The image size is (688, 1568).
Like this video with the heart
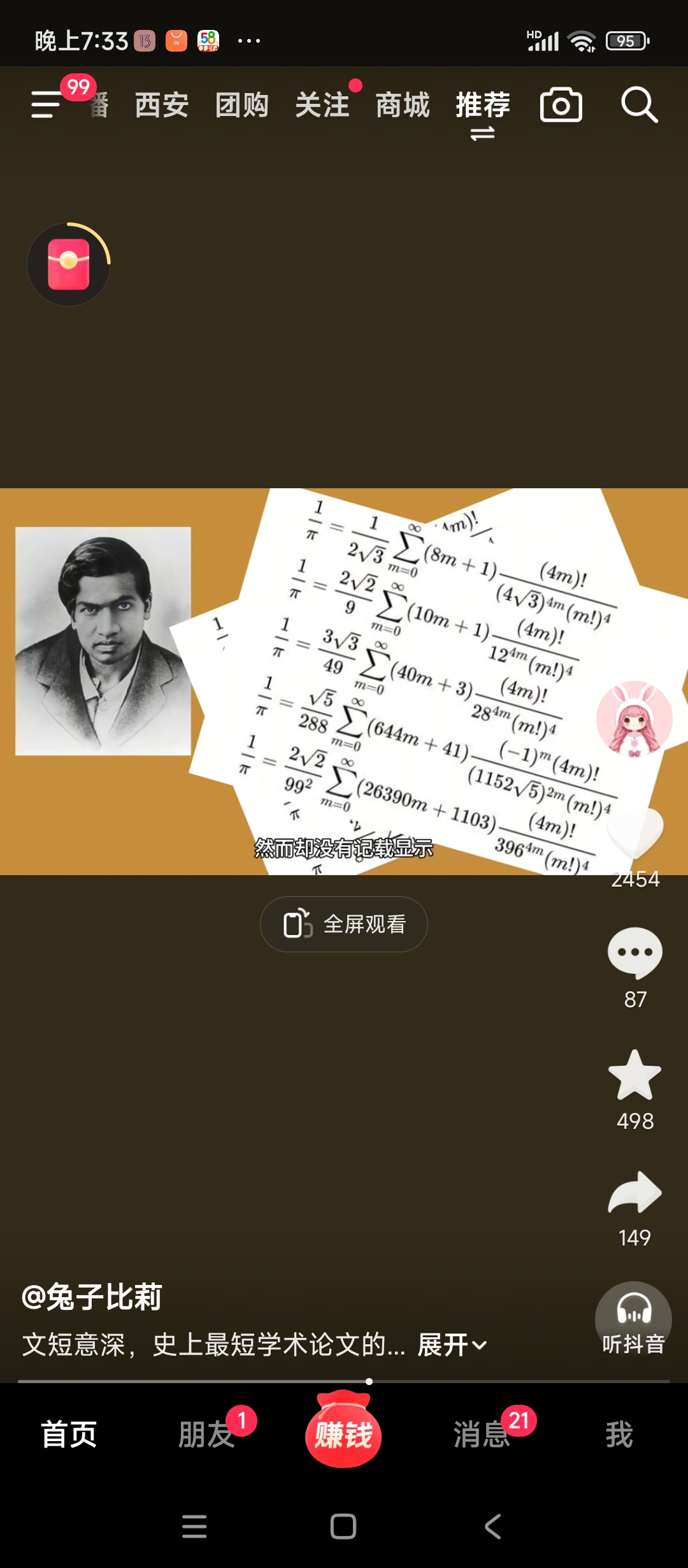click(x=635, y=832)
